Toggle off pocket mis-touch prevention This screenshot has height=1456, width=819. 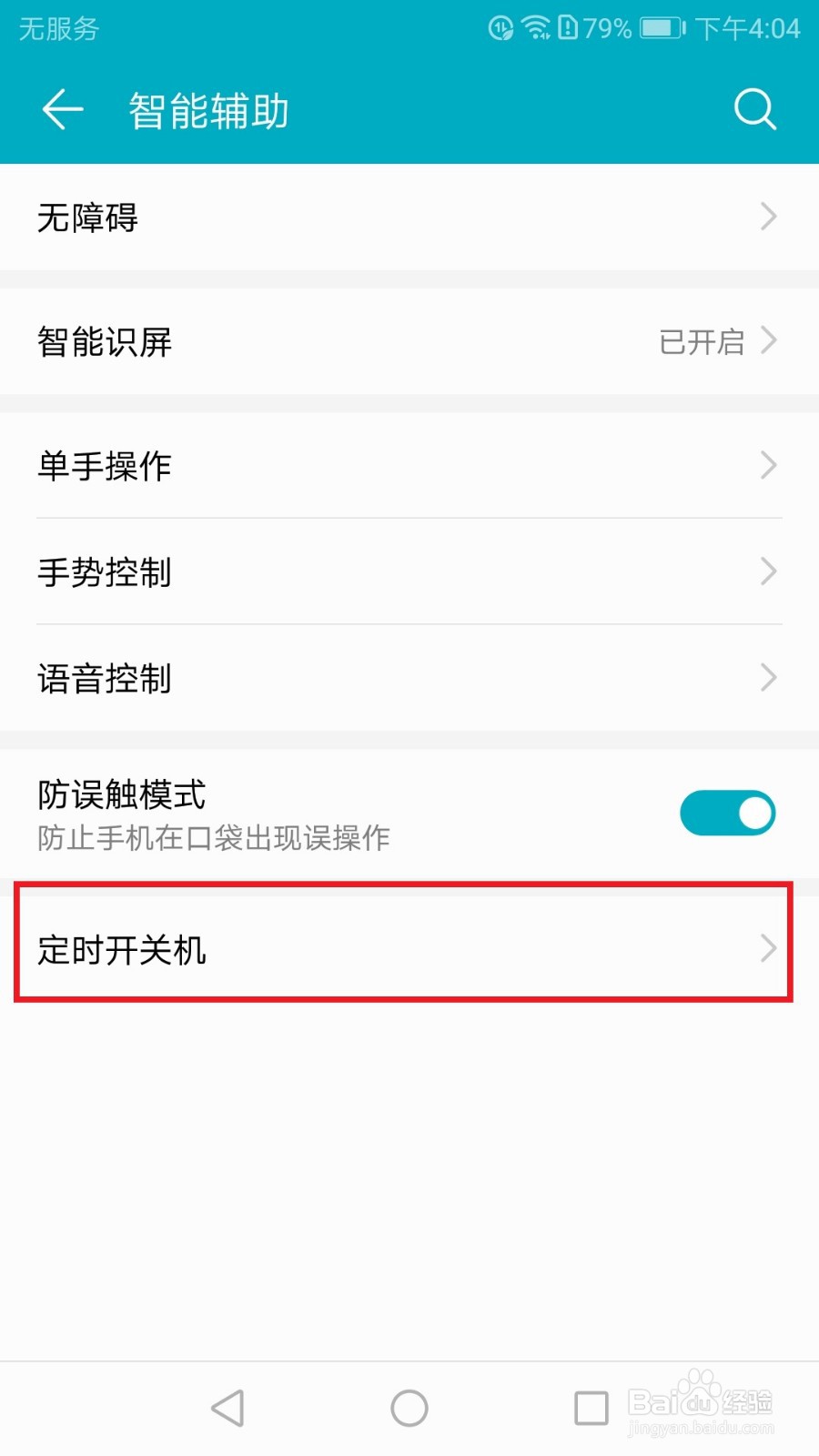point(727,812)
